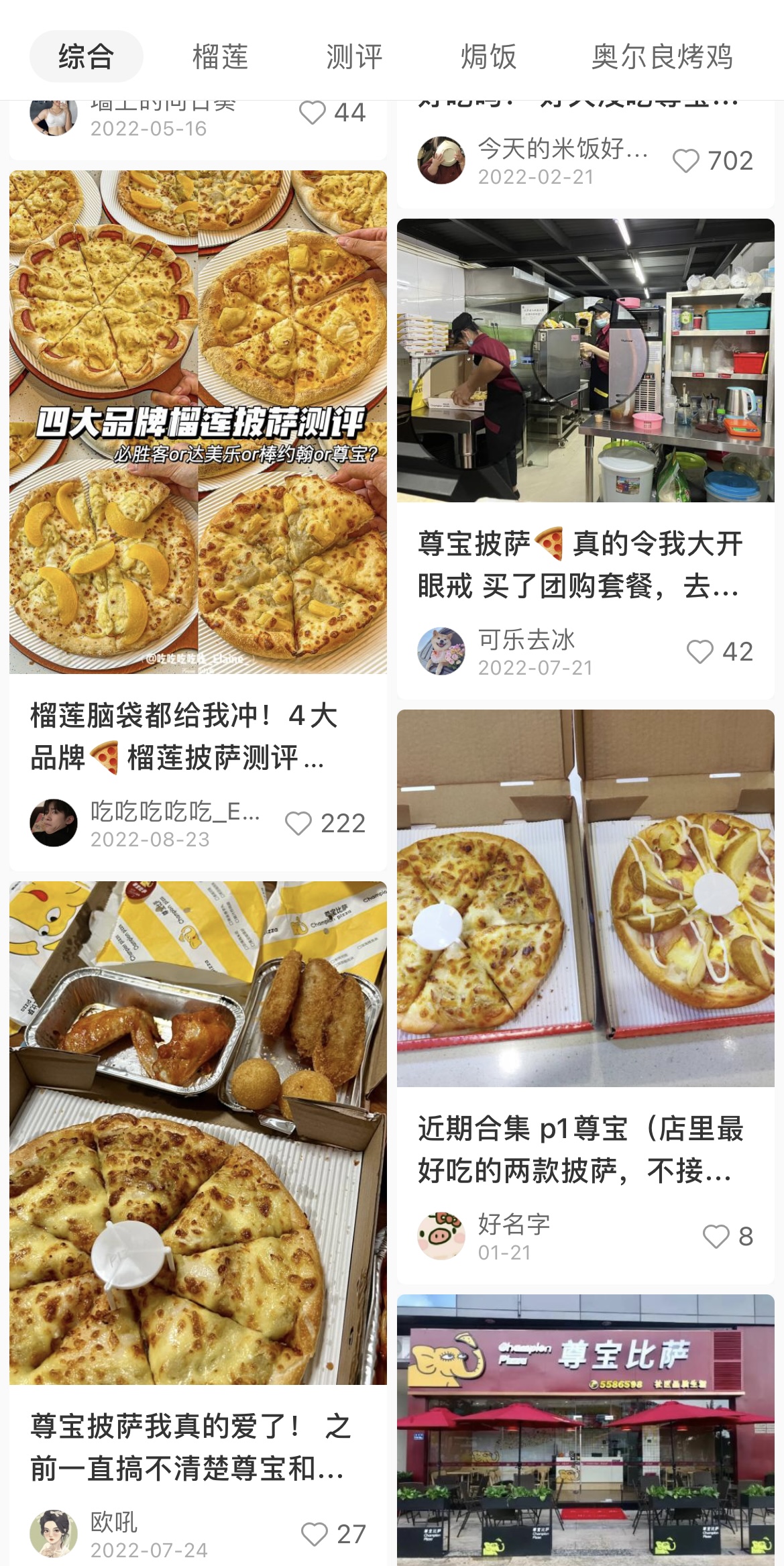784x1566 pixels.
Task: Like the post by 好名字
Action: pyautogui.click(x=716, y=1237)
